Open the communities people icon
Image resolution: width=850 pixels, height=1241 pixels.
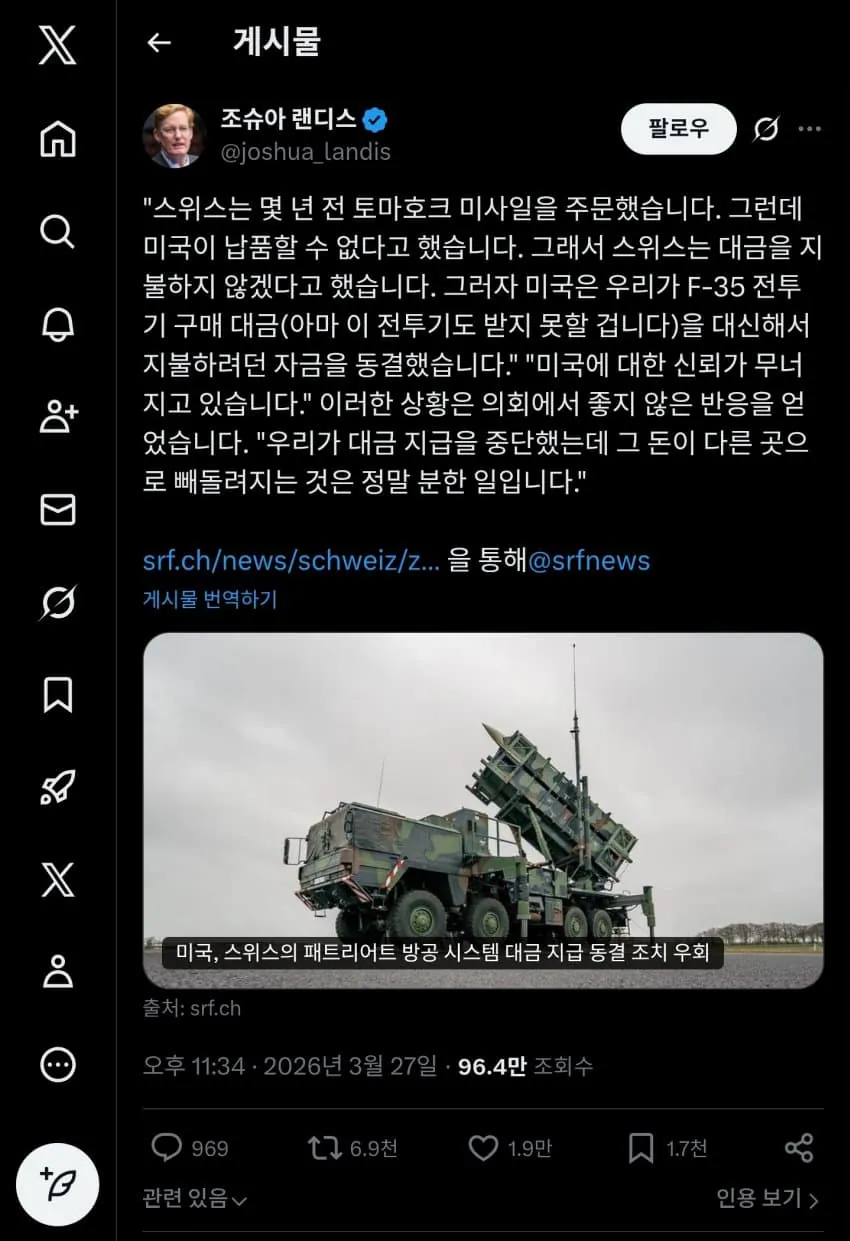[57, 417]
